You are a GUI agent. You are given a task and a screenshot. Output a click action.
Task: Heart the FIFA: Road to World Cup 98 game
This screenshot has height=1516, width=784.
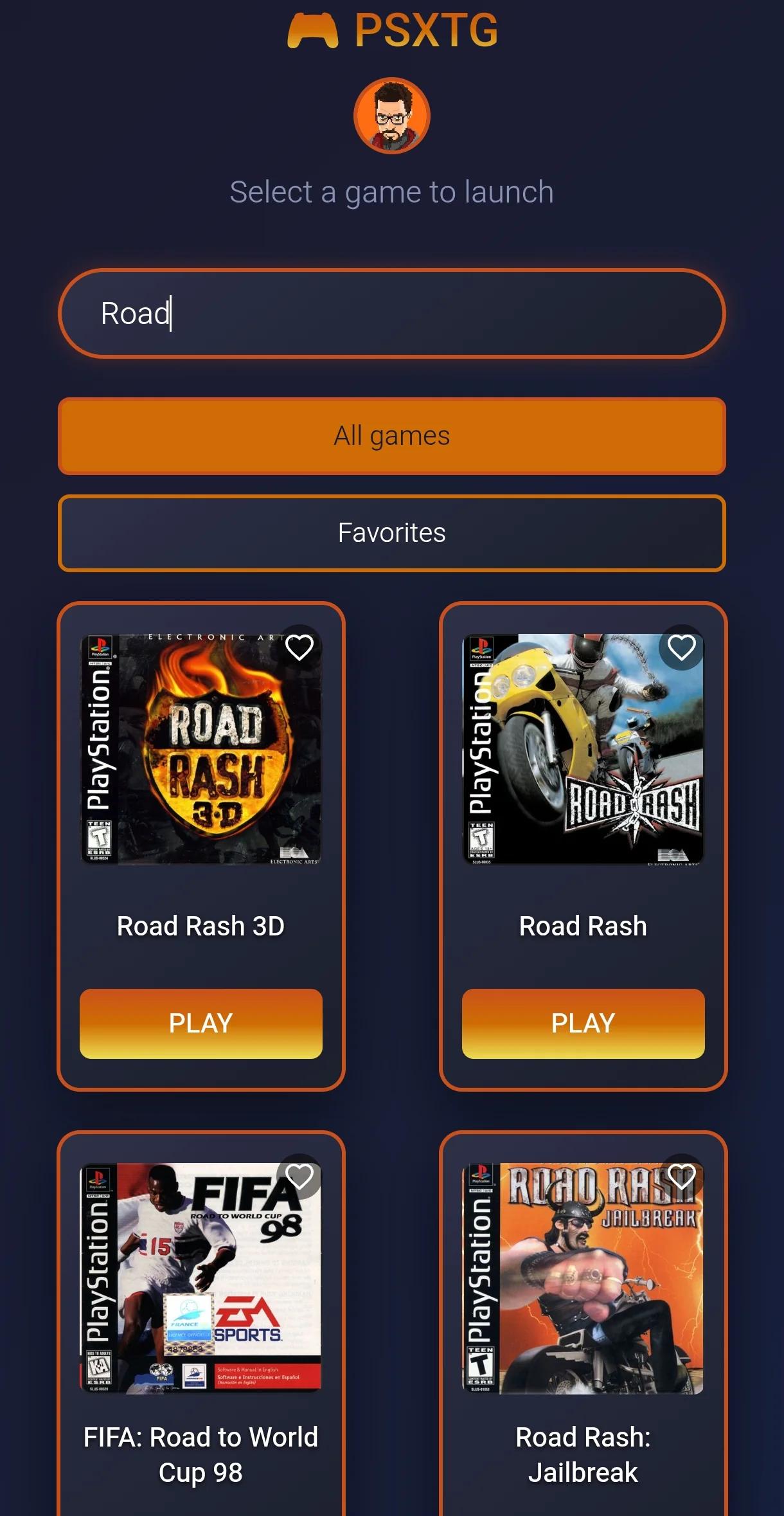click(299, 1177)
